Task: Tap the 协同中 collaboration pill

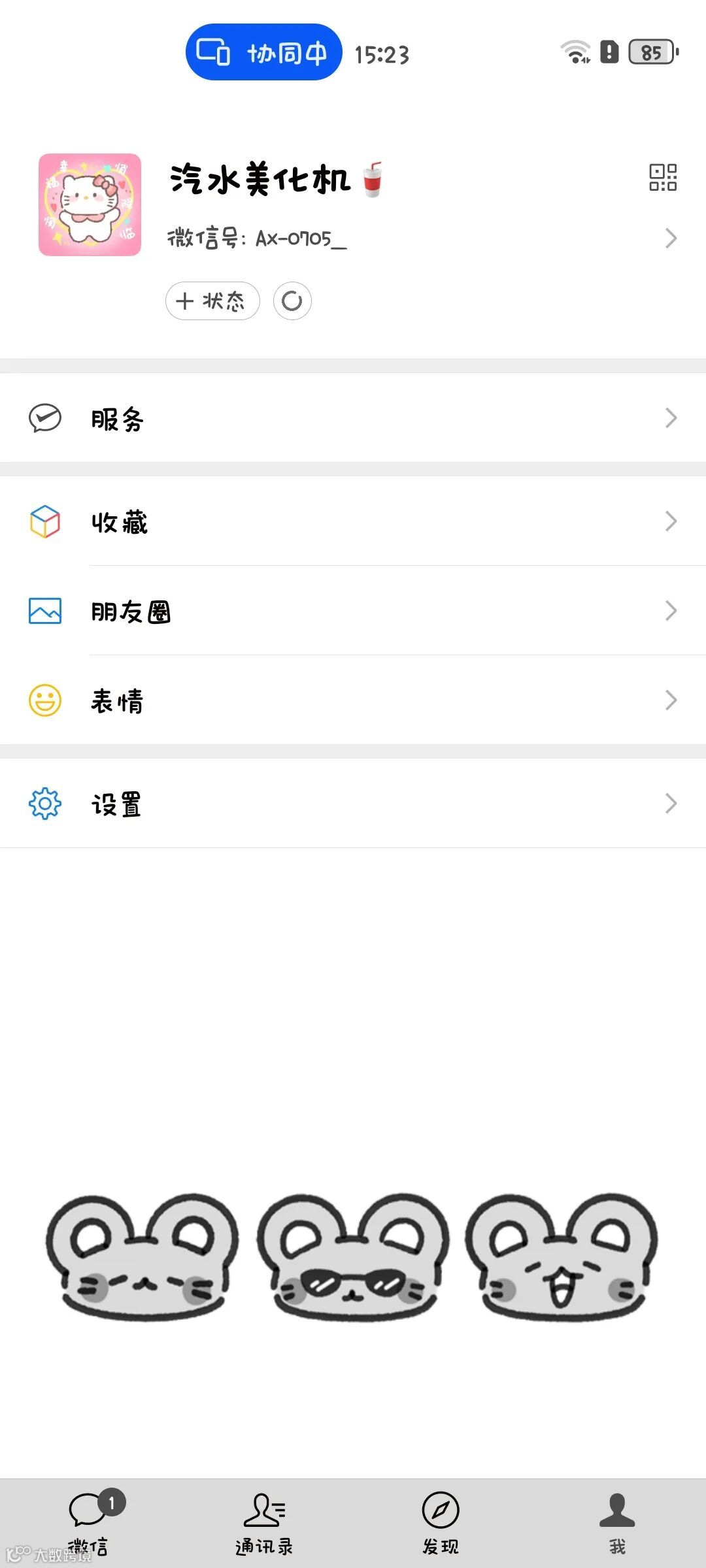Action: (x=263, y=52)
